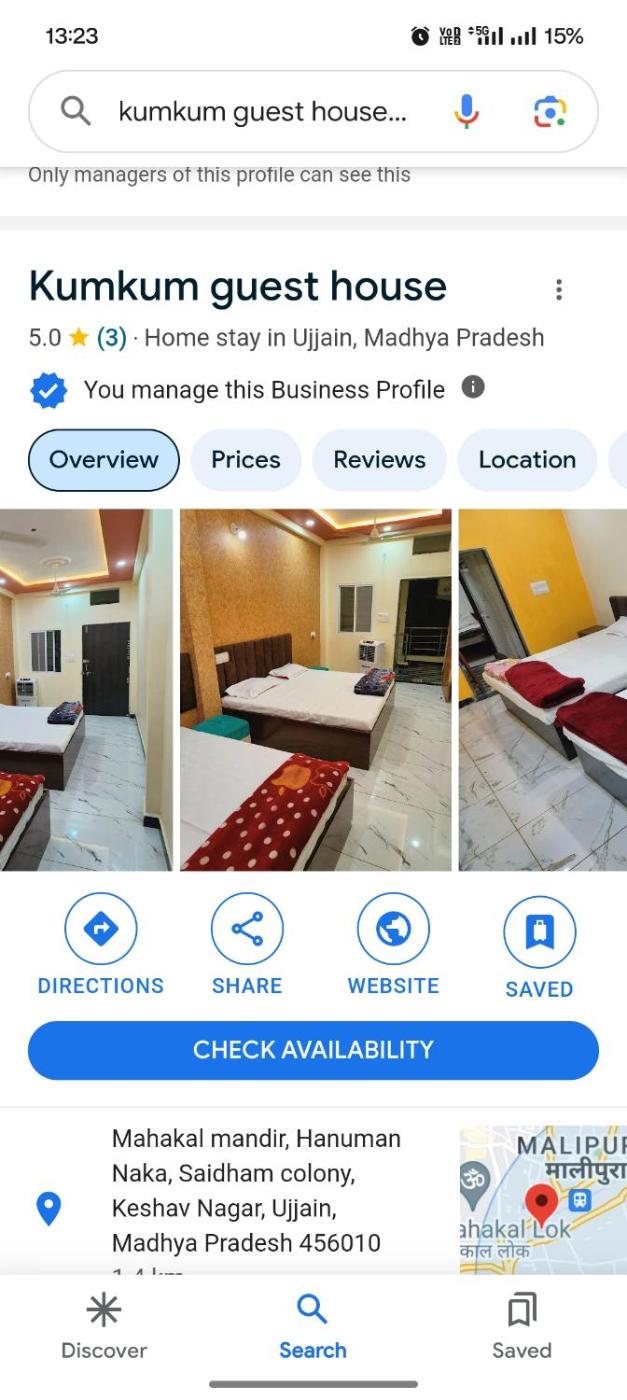The image size is (627, 1400).
Task: Open the right photo with yellow wall
Action: [x=543, y=690]
